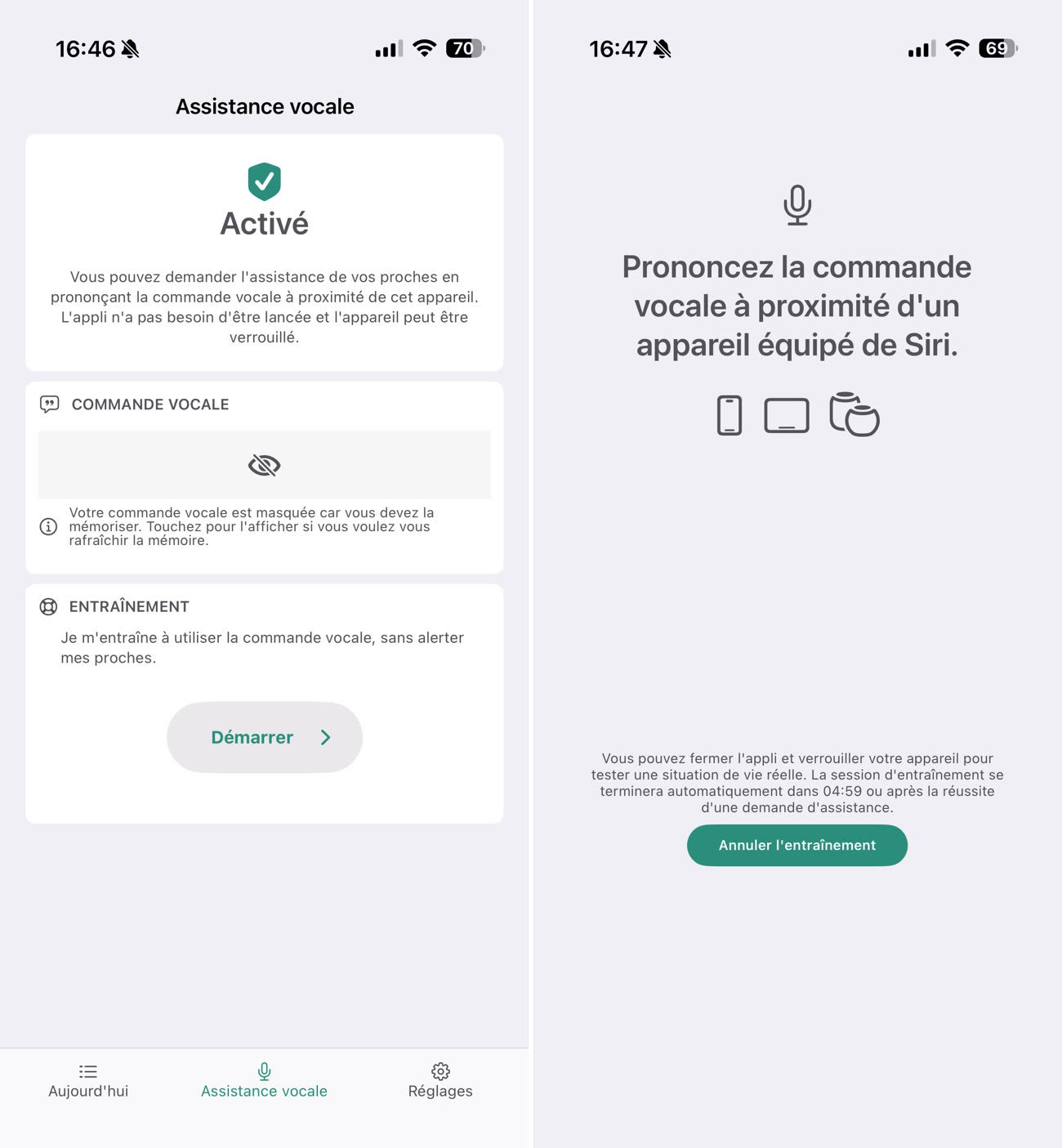Cancel training with Annuler l'entraînement
The height and width of the screenshot is (1148, 1062).
click(x=796, y=845)
